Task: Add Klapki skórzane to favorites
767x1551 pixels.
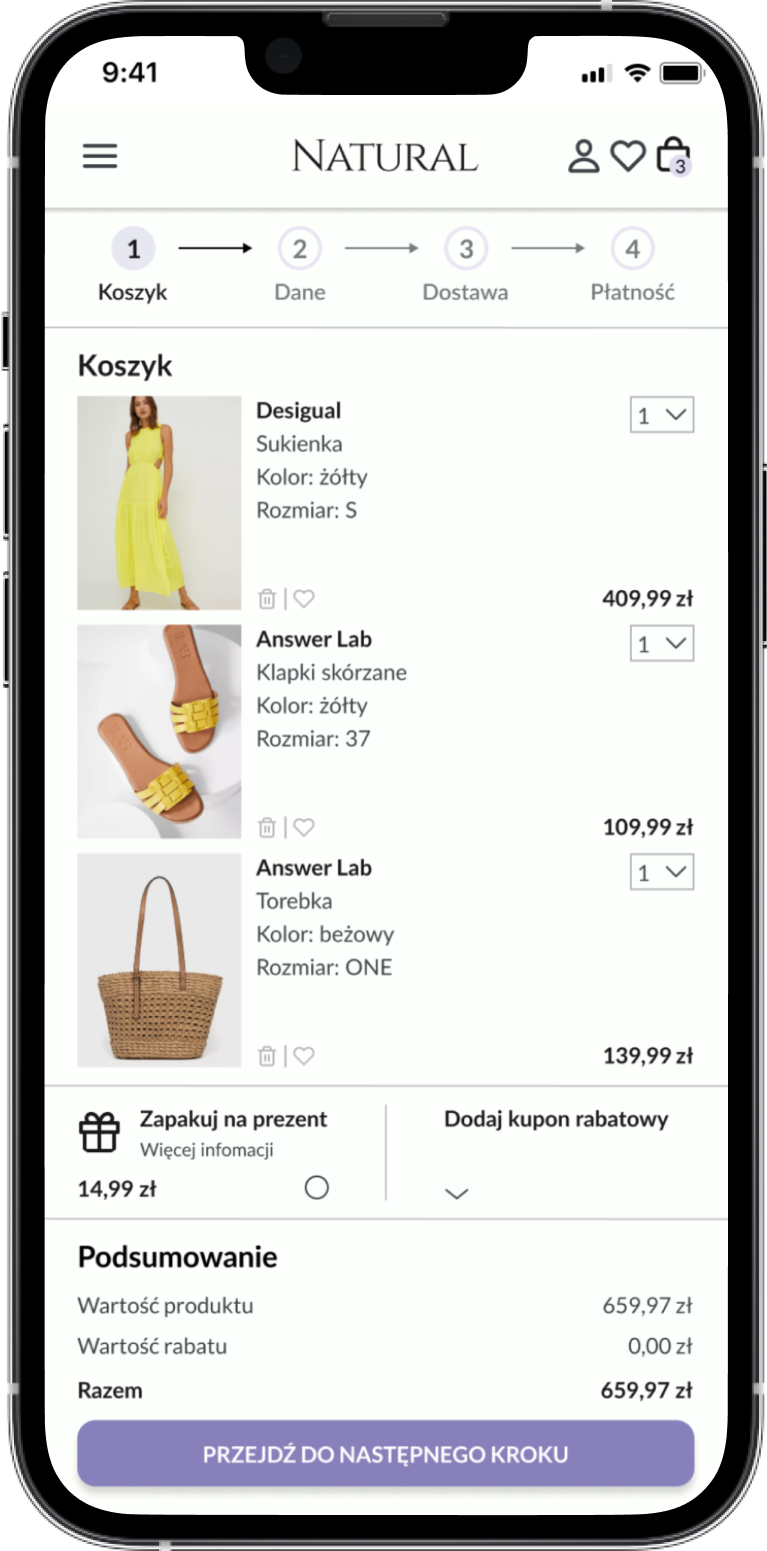Action: (x=304, y=827)
